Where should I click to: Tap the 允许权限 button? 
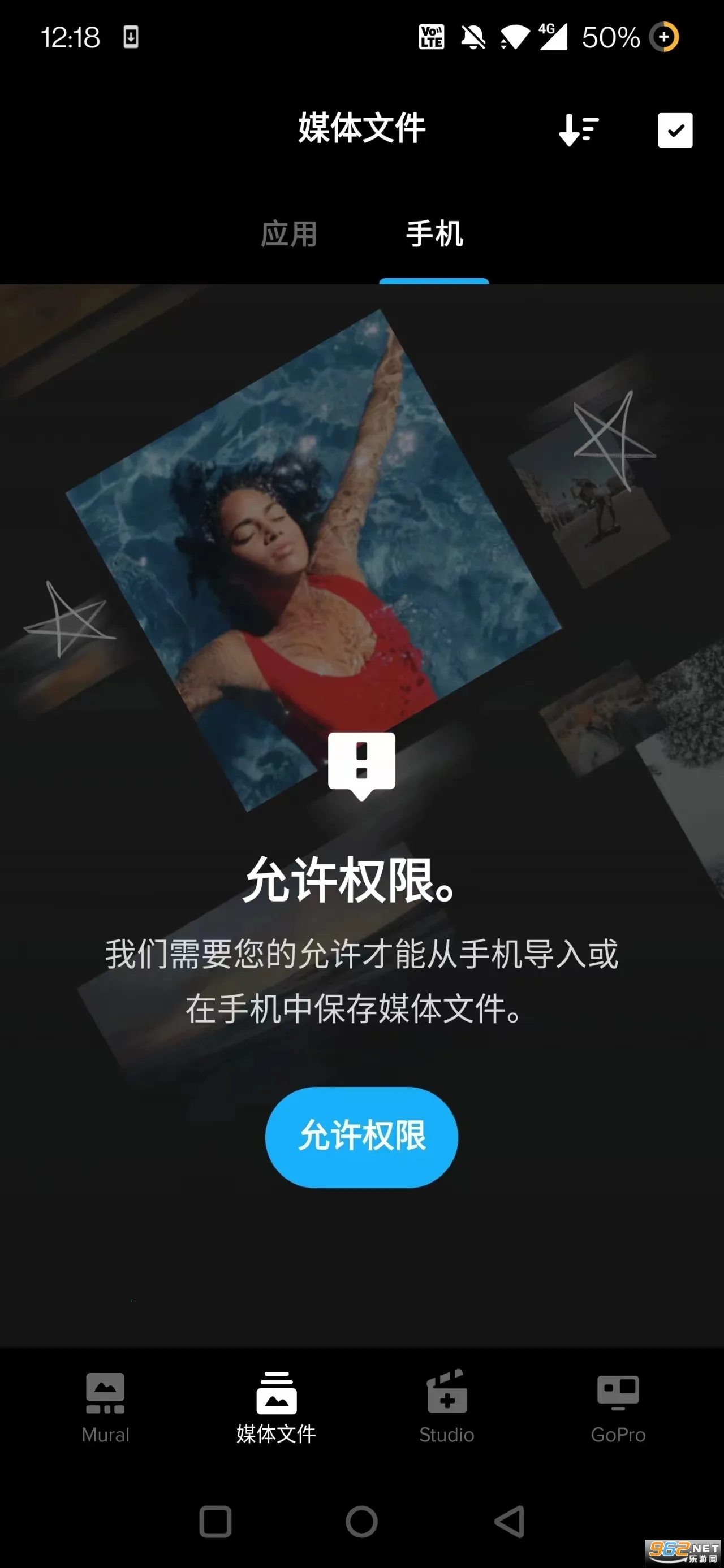361,1137
